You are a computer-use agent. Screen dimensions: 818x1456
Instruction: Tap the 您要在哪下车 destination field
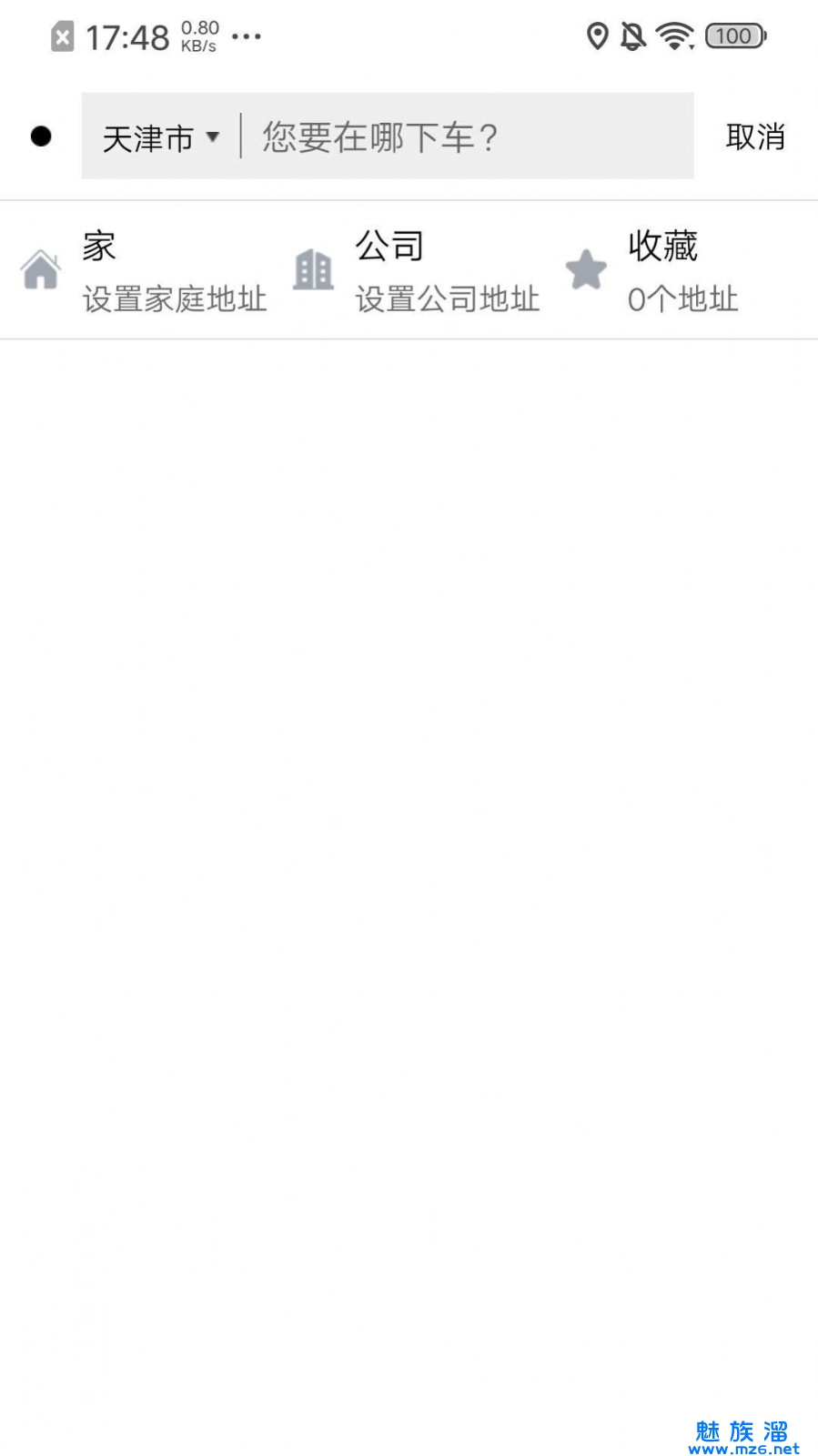[464, 137]
